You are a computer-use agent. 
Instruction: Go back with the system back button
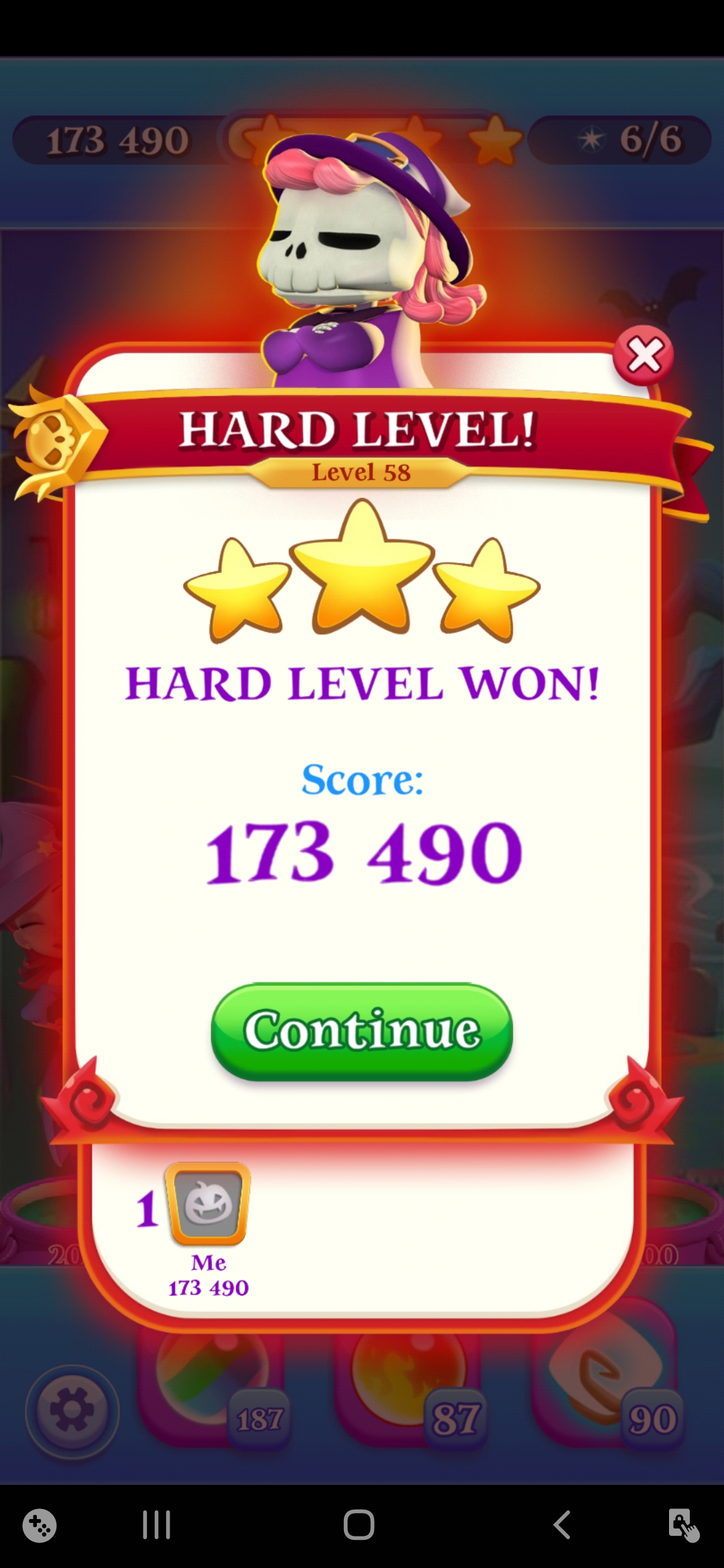click(562, 1524)
